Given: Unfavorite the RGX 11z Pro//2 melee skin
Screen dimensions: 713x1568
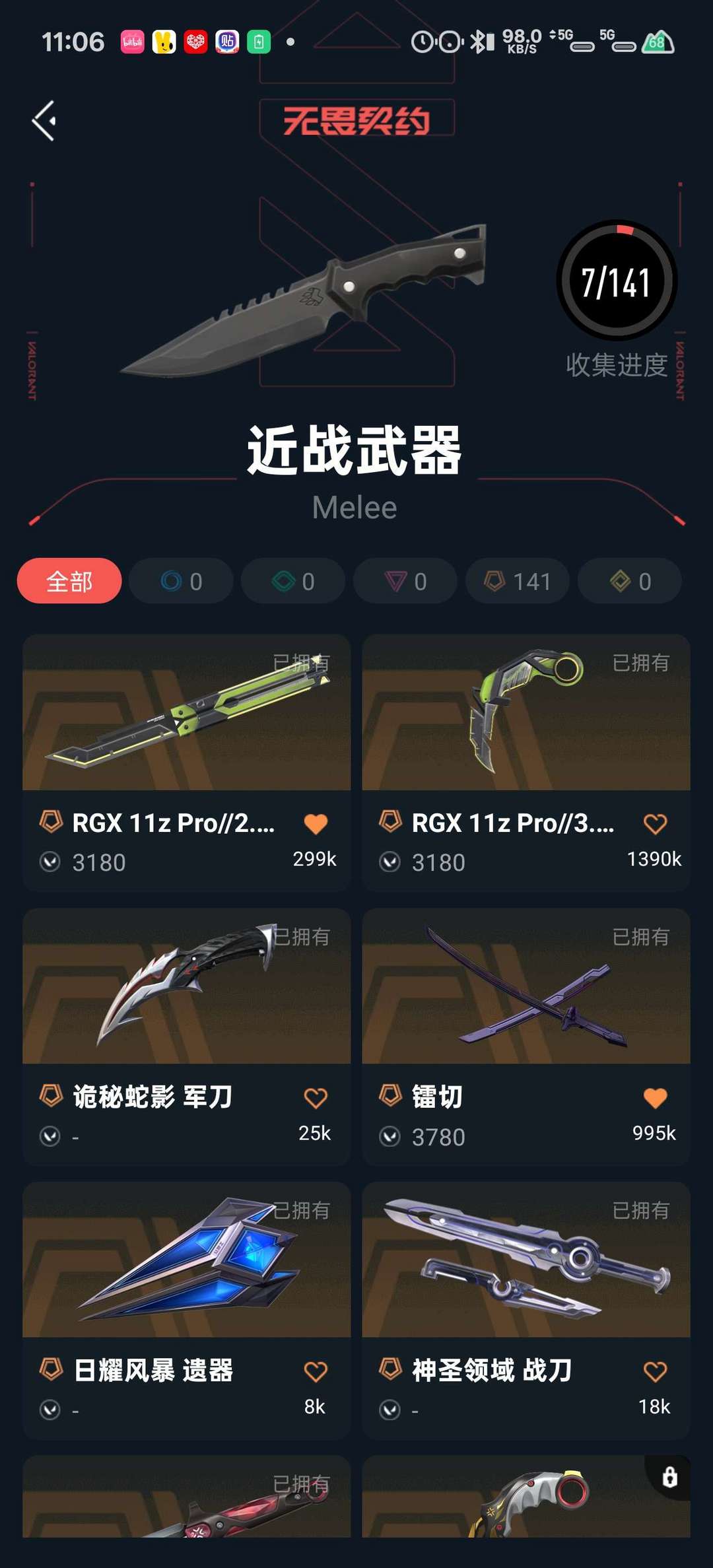Looking at the screenshot, I should [316, 826].
